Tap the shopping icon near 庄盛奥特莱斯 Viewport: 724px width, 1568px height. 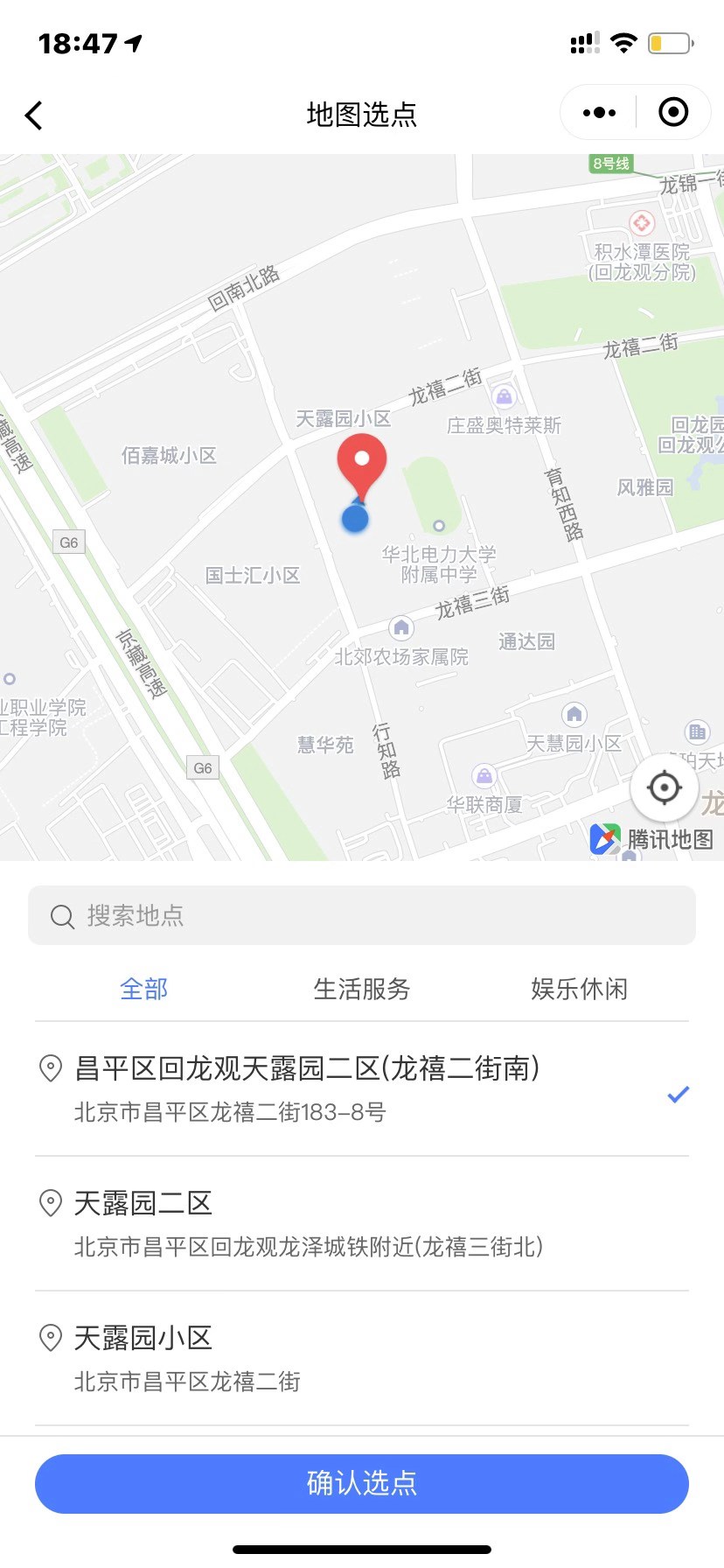[505, 398]
